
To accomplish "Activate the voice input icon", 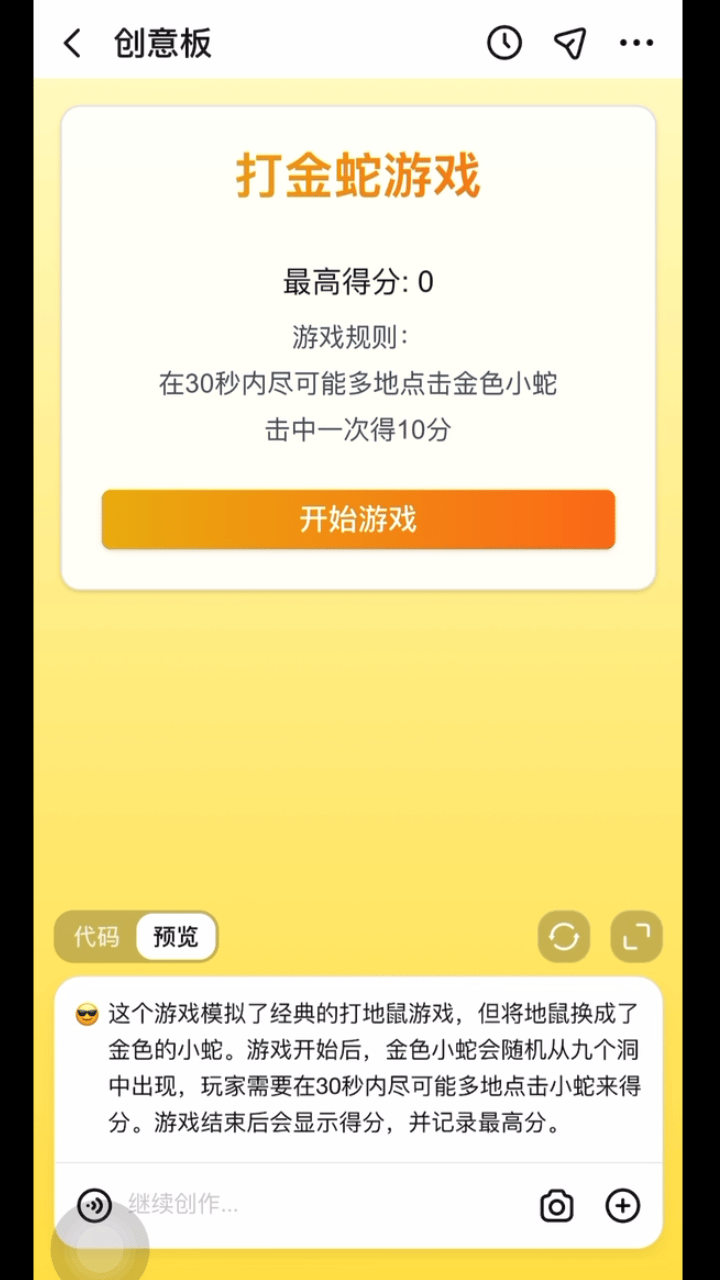I will [95, 1205].
